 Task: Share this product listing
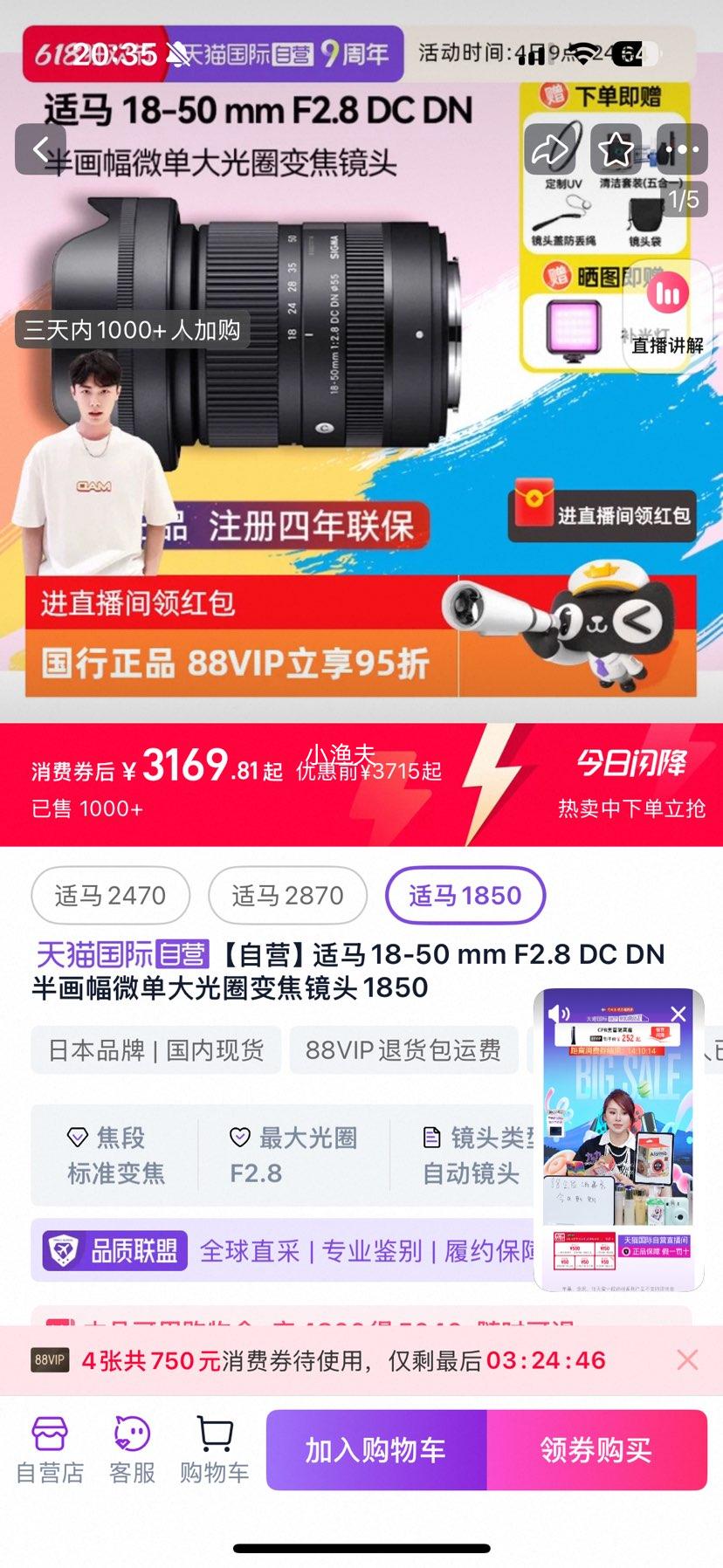point(551,149)
